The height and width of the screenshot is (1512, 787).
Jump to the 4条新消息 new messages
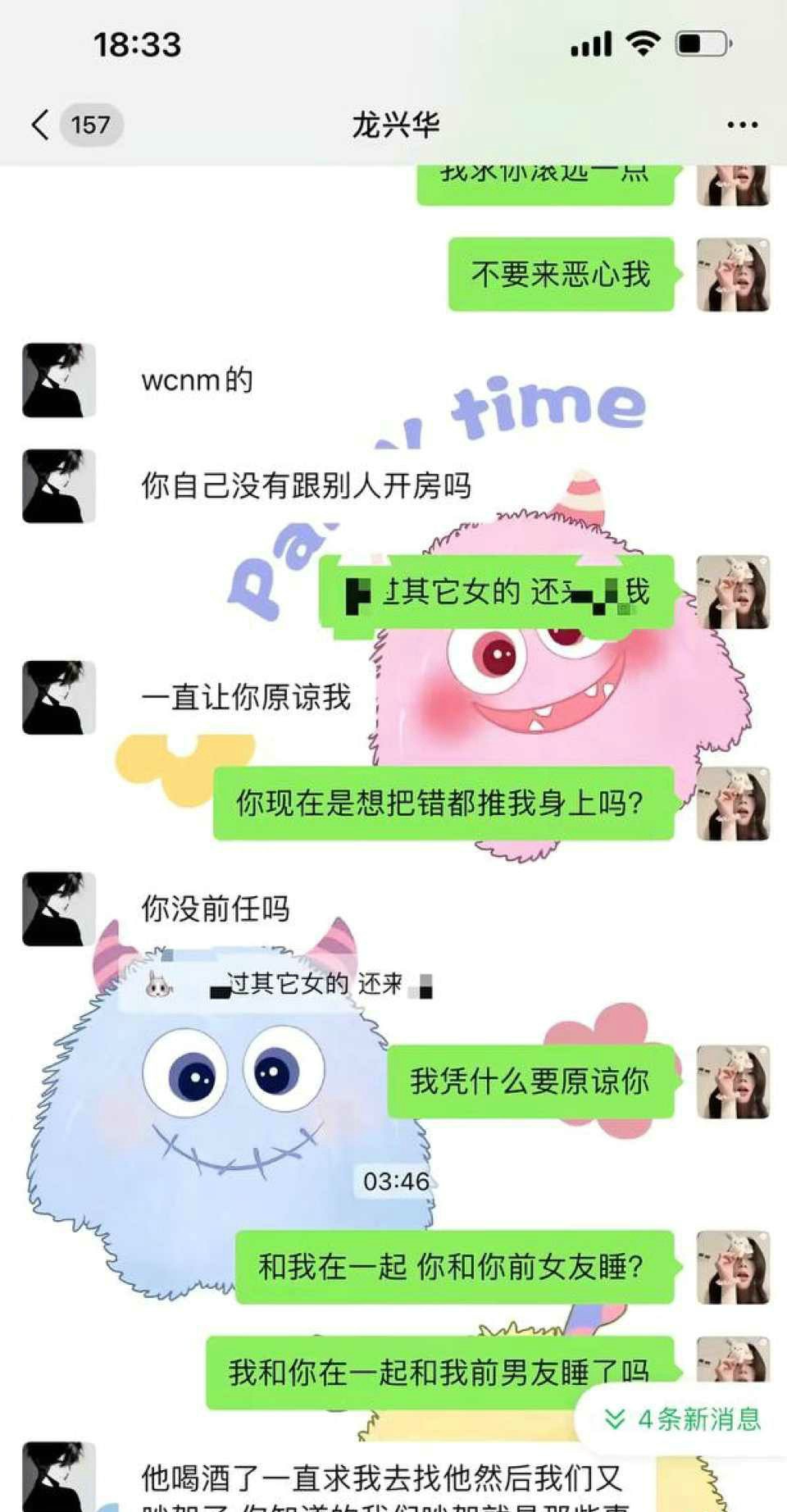[x=683, y=1419]
